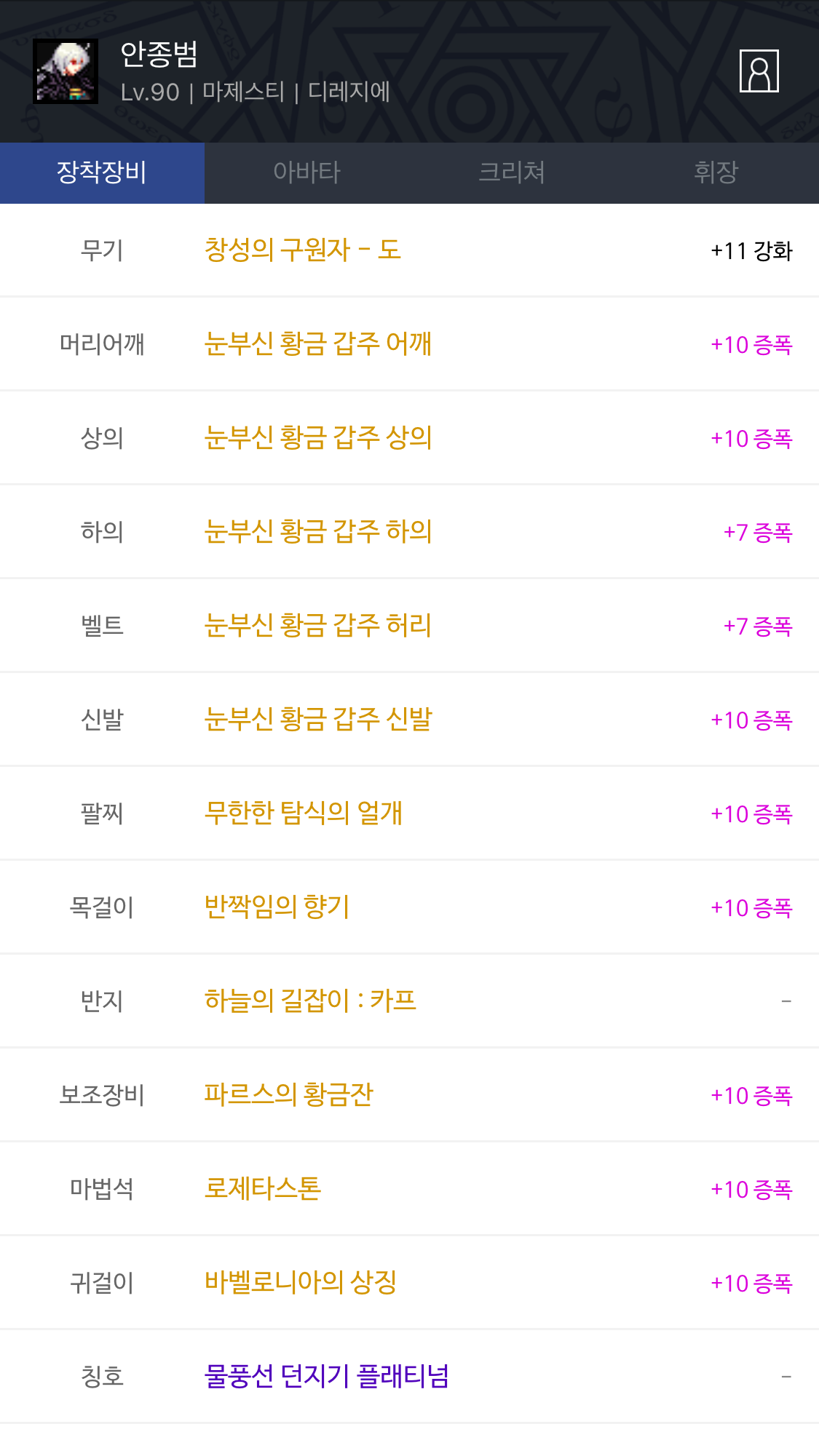The width and height of the screenshot is (819, 1456).
Task: Switch to the 아바타 tab
Action: [x=306, y=172]
